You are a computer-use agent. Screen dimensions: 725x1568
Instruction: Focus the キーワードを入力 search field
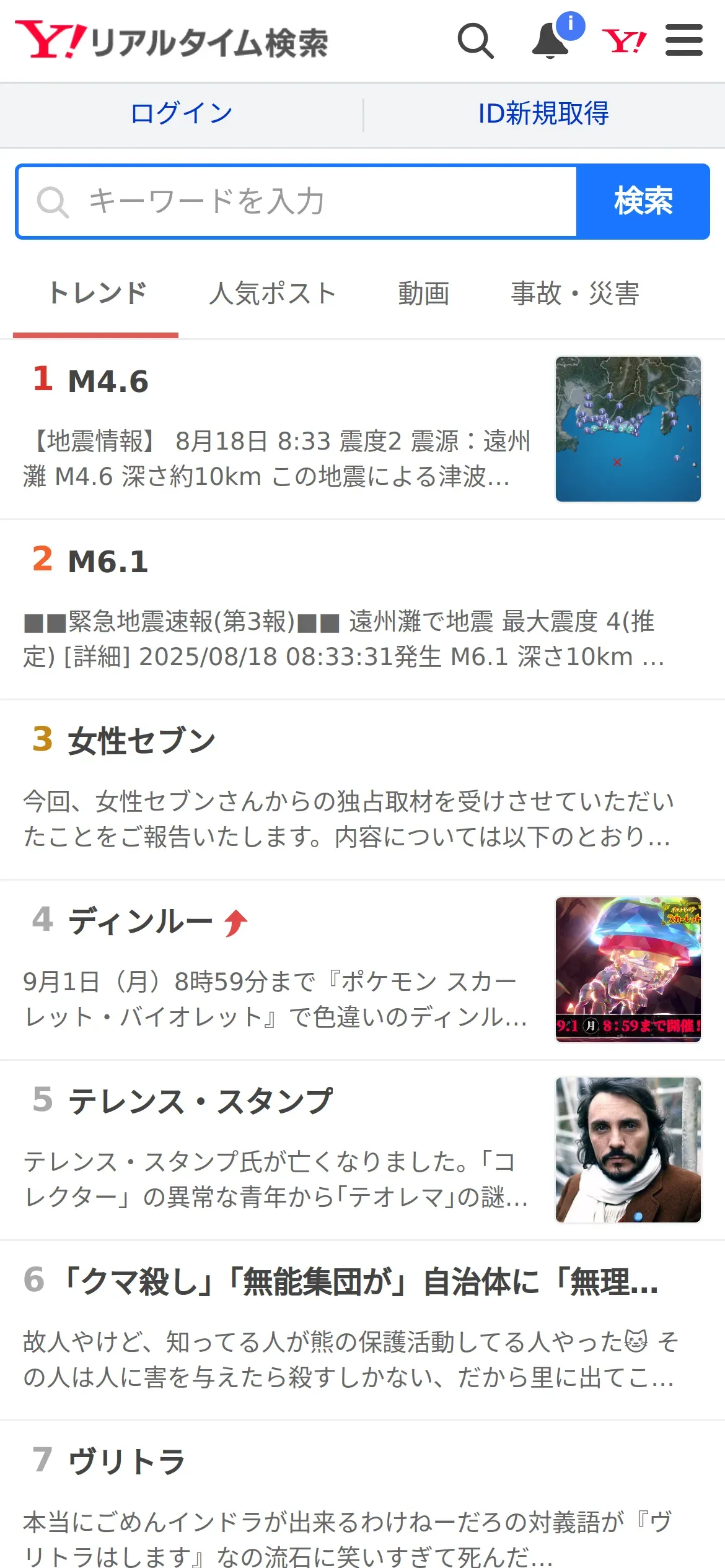[297, 202]
